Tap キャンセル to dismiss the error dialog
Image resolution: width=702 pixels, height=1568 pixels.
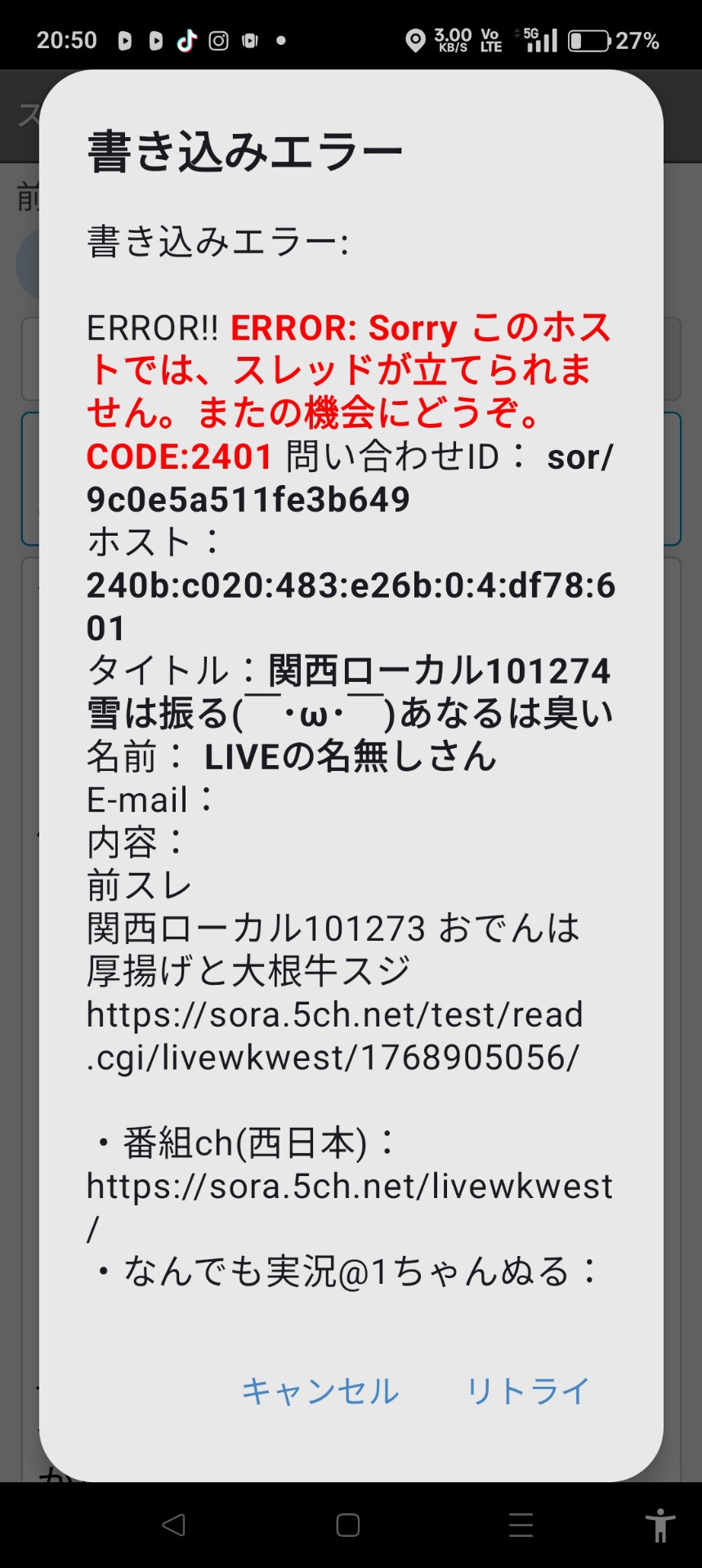(320, 1391)
